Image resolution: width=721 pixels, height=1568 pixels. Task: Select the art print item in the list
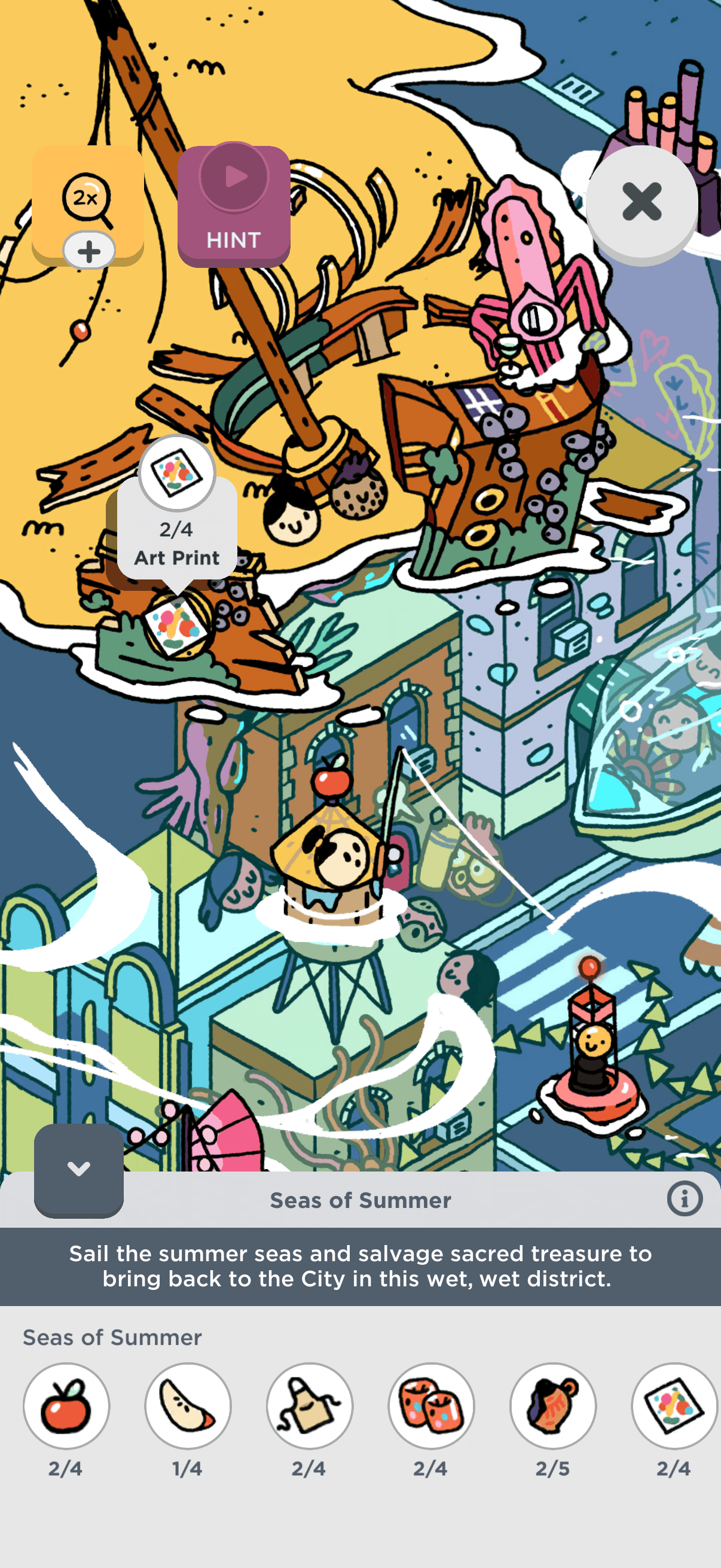tap(674, 1405)
